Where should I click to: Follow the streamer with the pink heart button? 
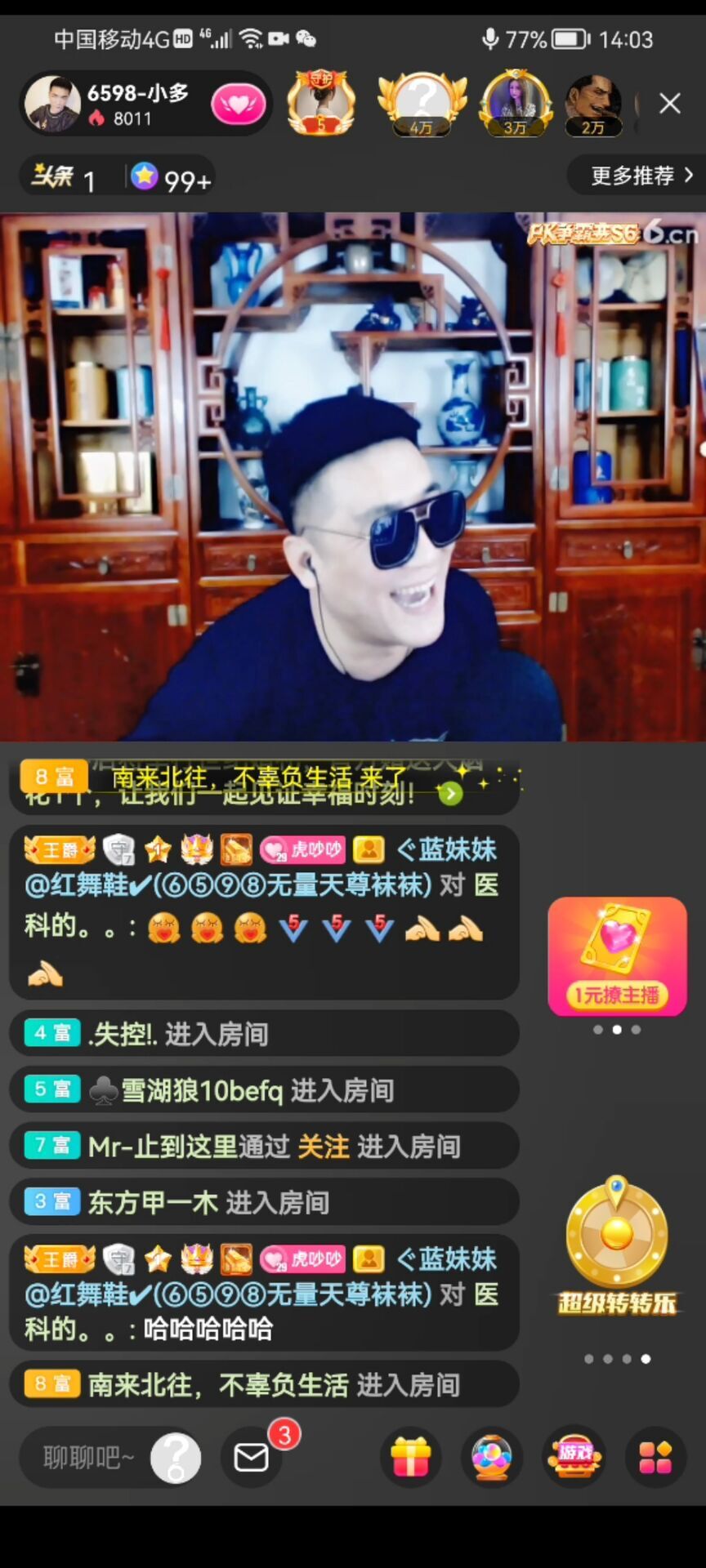[x=238, y=104]
